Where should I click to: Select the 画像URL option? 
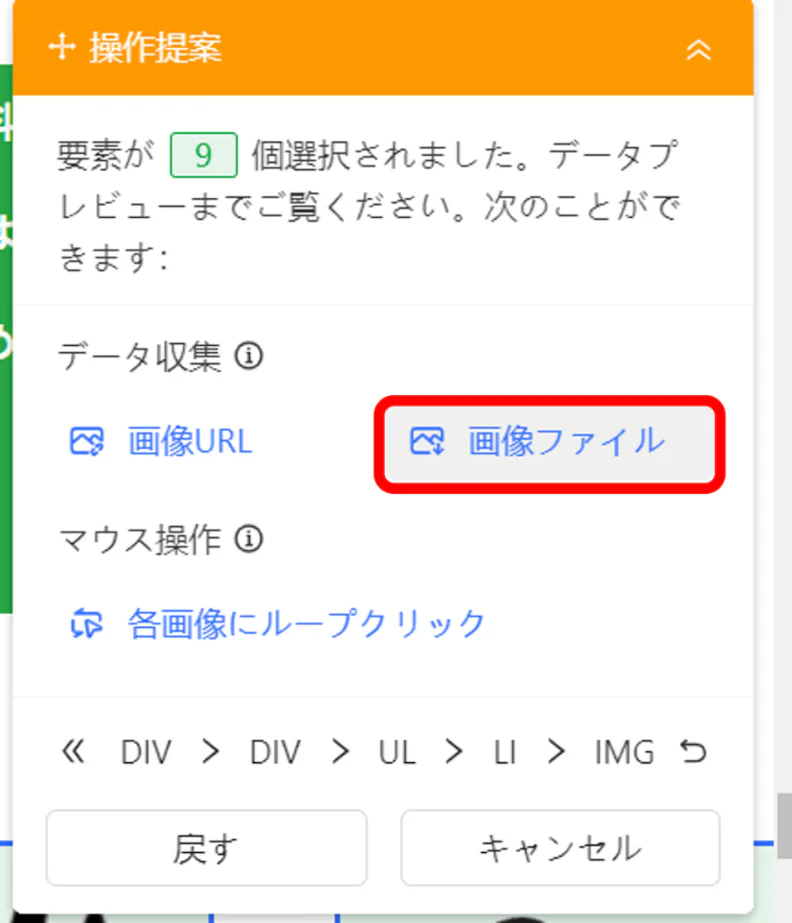(x=161, y=441)
